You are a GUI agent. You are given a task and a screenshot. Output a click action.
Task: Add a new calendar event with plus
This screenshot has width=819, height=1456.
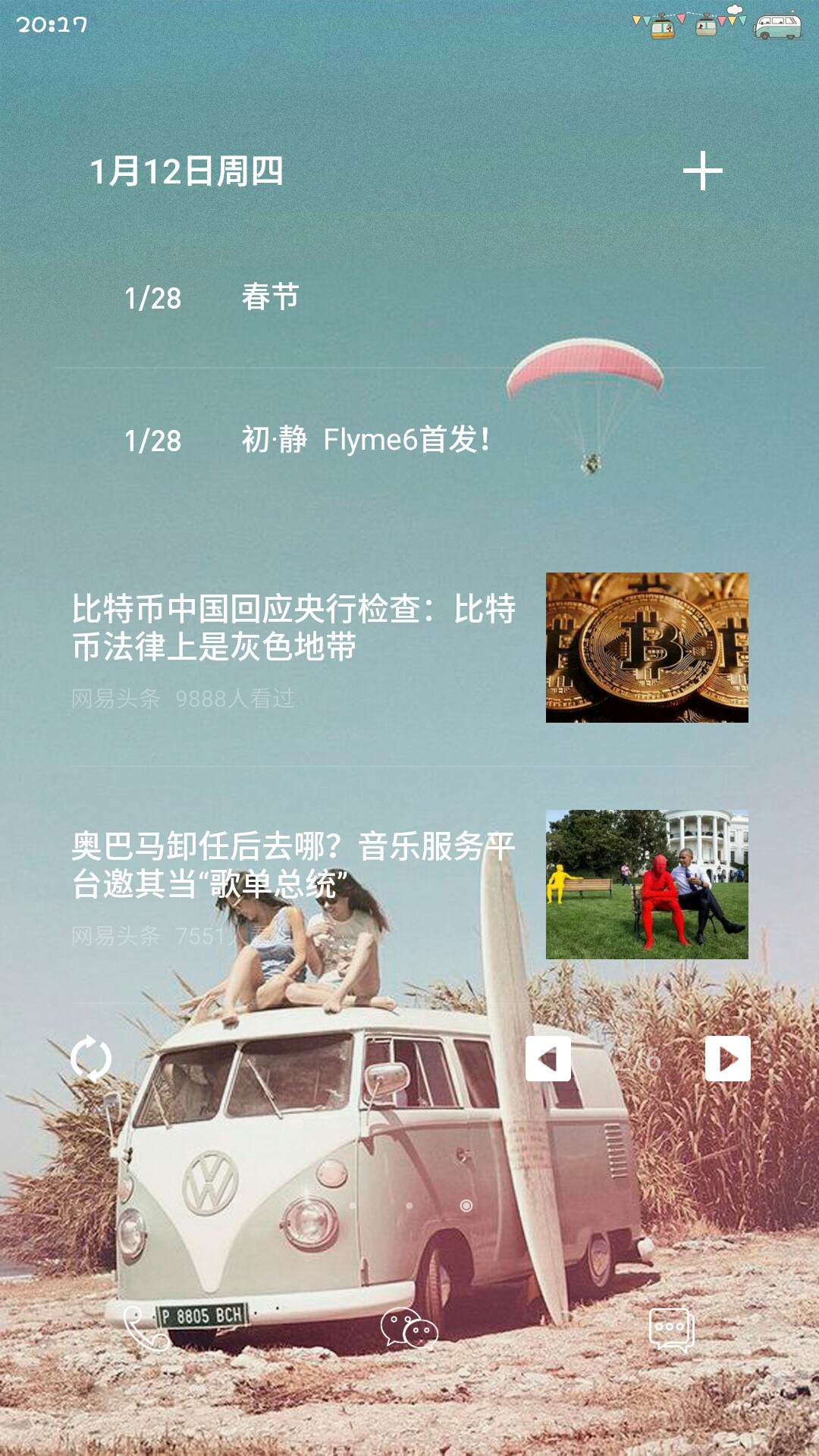tap(702, 171)
